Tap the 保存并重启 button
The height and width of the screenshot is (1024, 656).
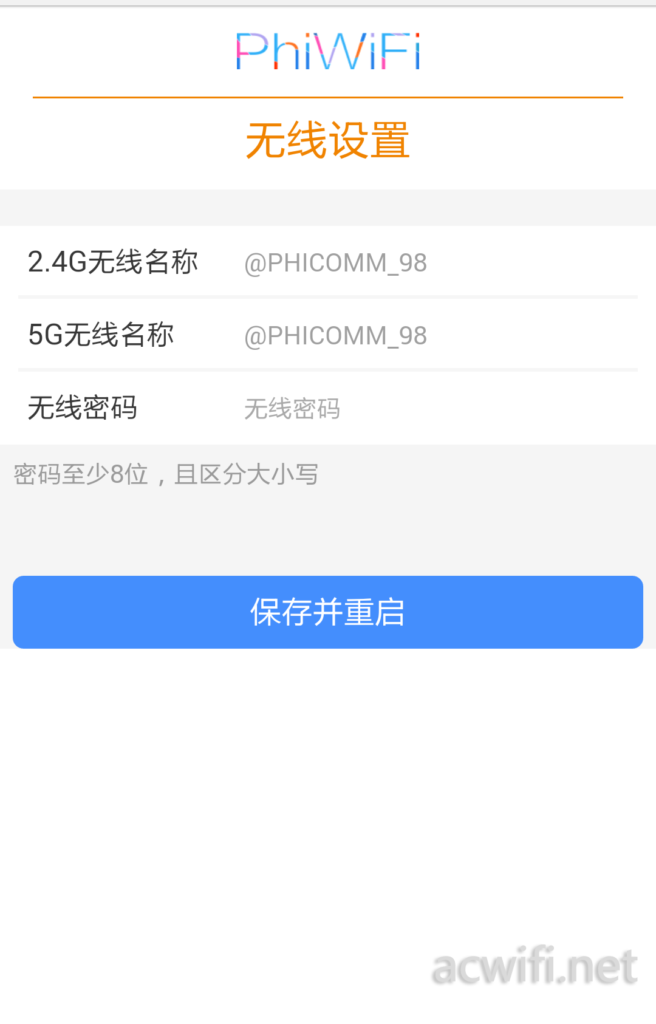pyautogui.click(x=328, y=612)
